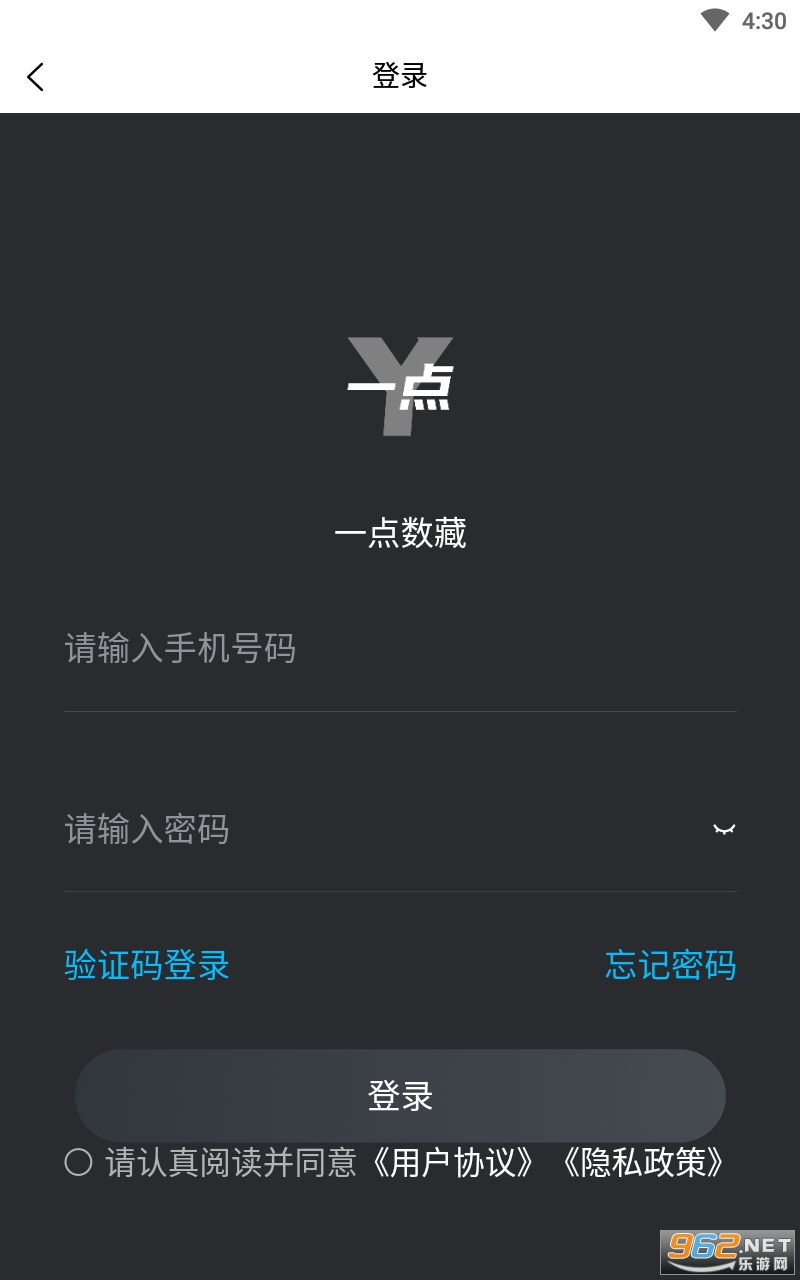Go back using the top-left arrow
The image size is (800, 1280).
[36, 77]
